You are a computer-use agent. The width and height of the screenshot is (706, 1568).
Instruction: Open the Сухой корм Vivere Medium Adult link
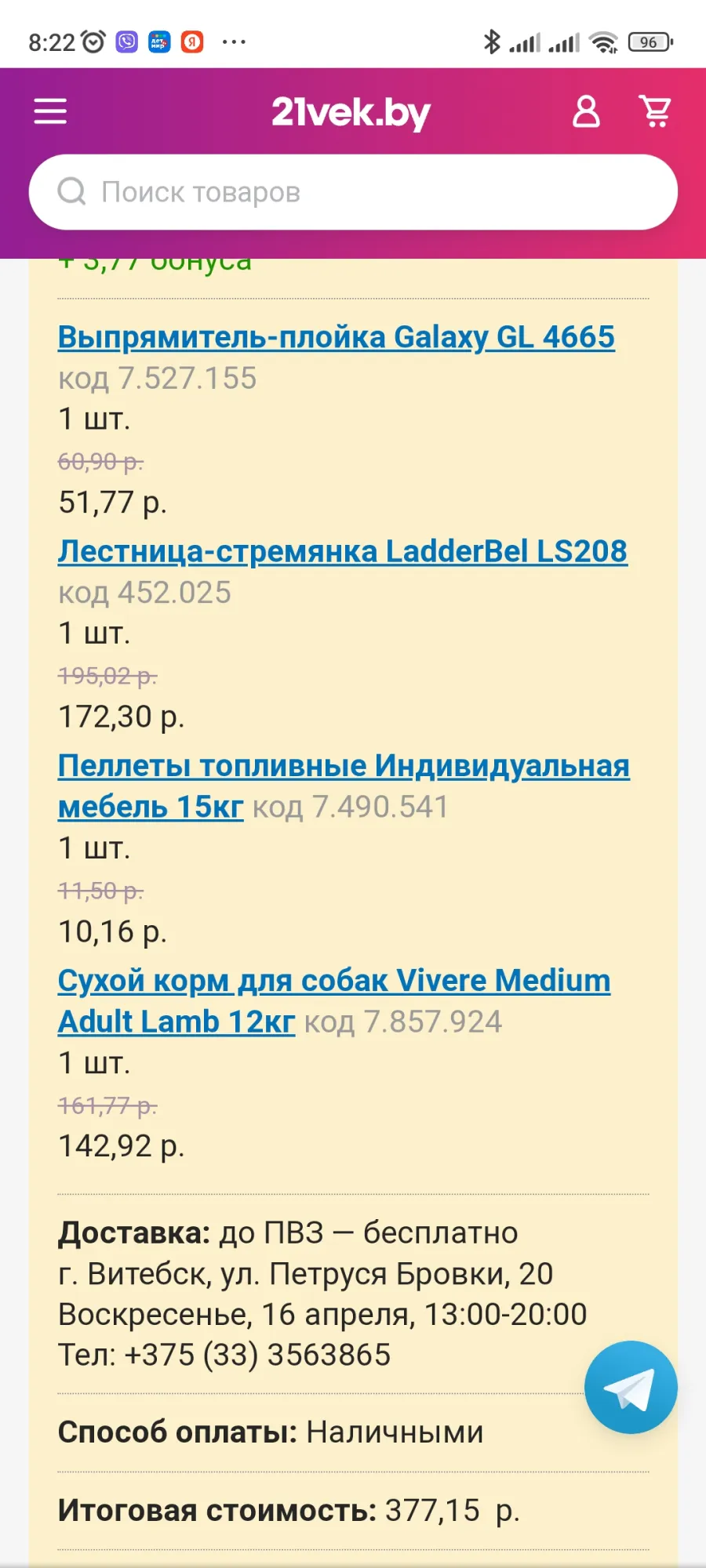click(334, 1000)
